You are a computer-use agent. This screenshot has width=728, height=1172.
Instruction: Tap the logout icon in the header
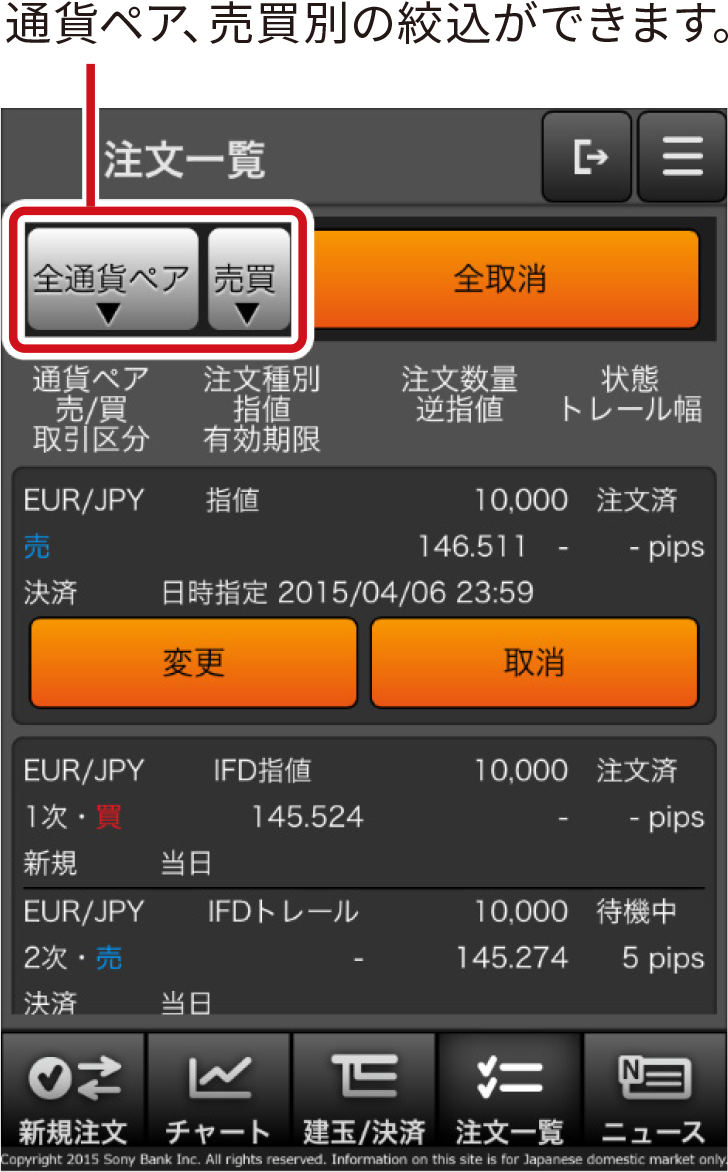587,157
